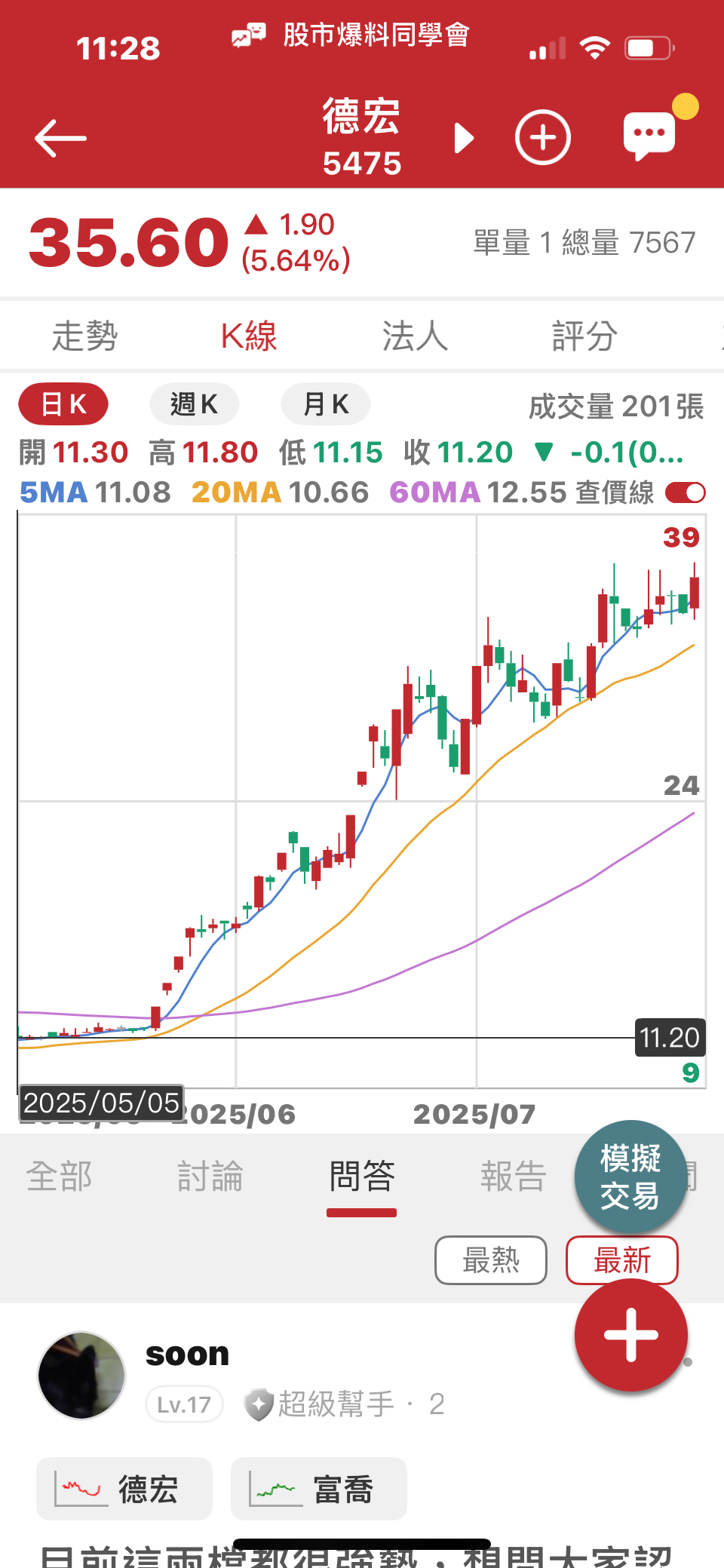Open the 法人 tab
This screenshot has height=1568, width=724.
[415, 336]
